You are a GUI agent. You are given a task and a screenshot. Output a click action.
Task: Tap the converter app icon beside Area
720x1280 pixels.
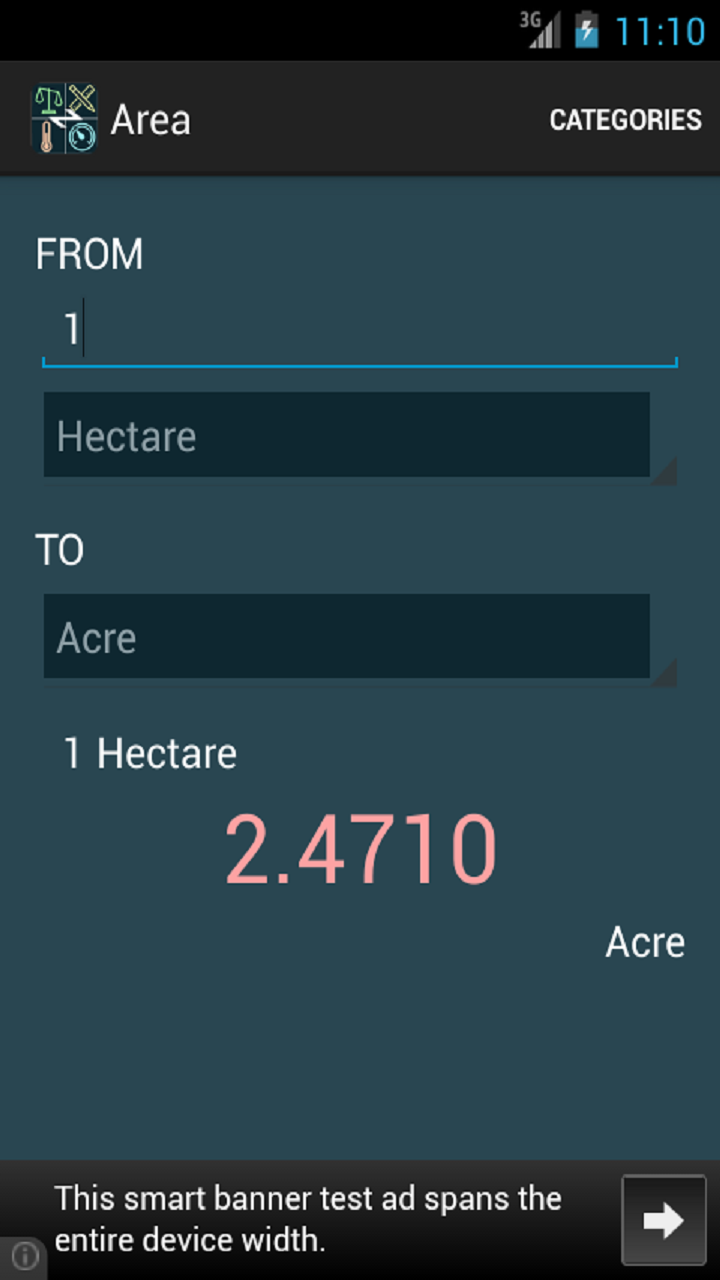[x=64, y=119]
